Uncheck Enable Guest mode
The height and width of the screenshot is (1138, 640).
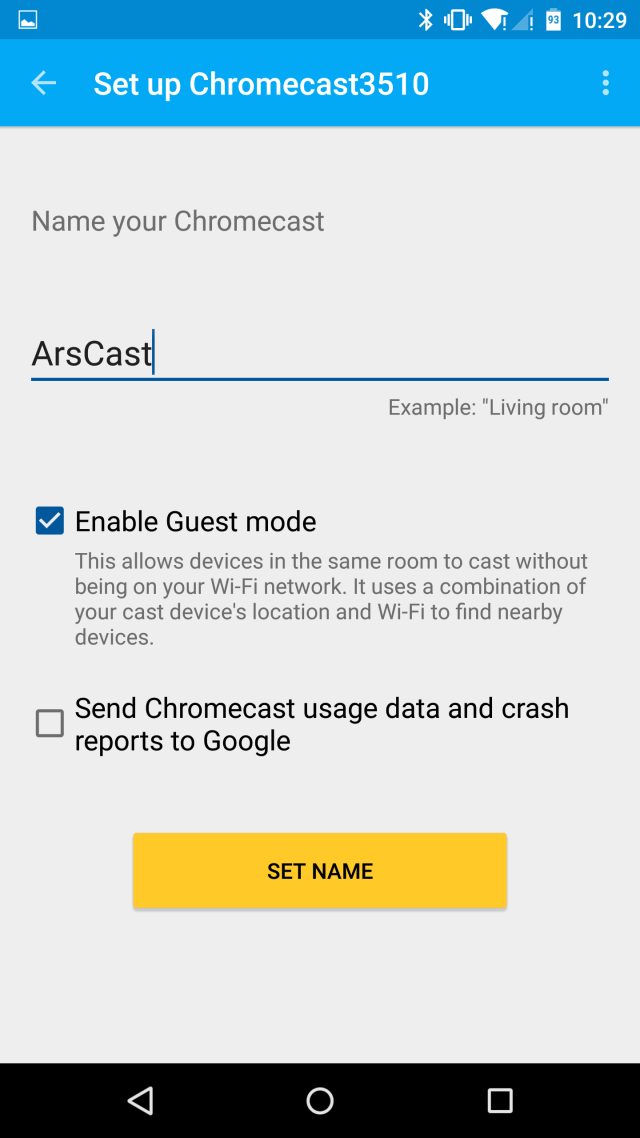tap(50, 521)
